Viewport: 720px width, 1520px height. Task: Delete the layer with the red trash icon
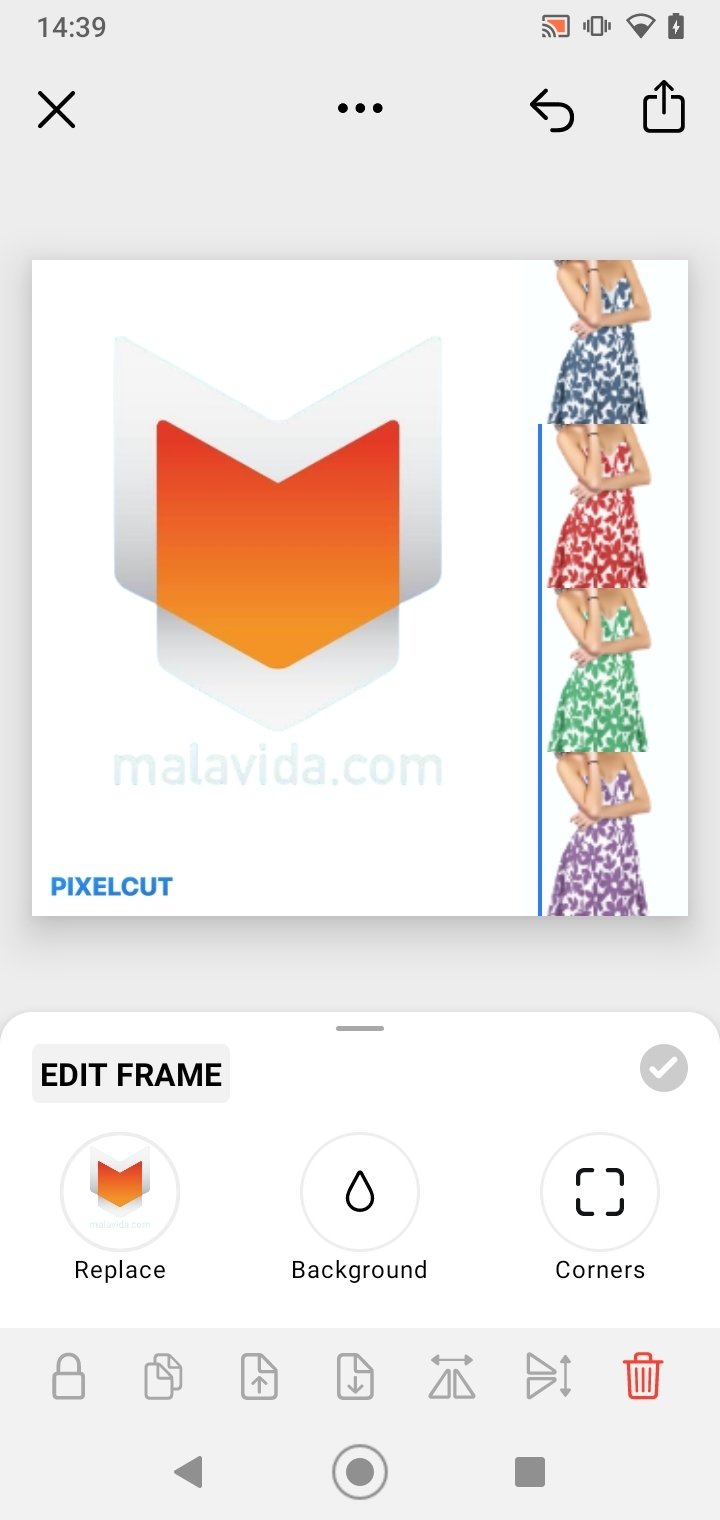[643, 1376]
